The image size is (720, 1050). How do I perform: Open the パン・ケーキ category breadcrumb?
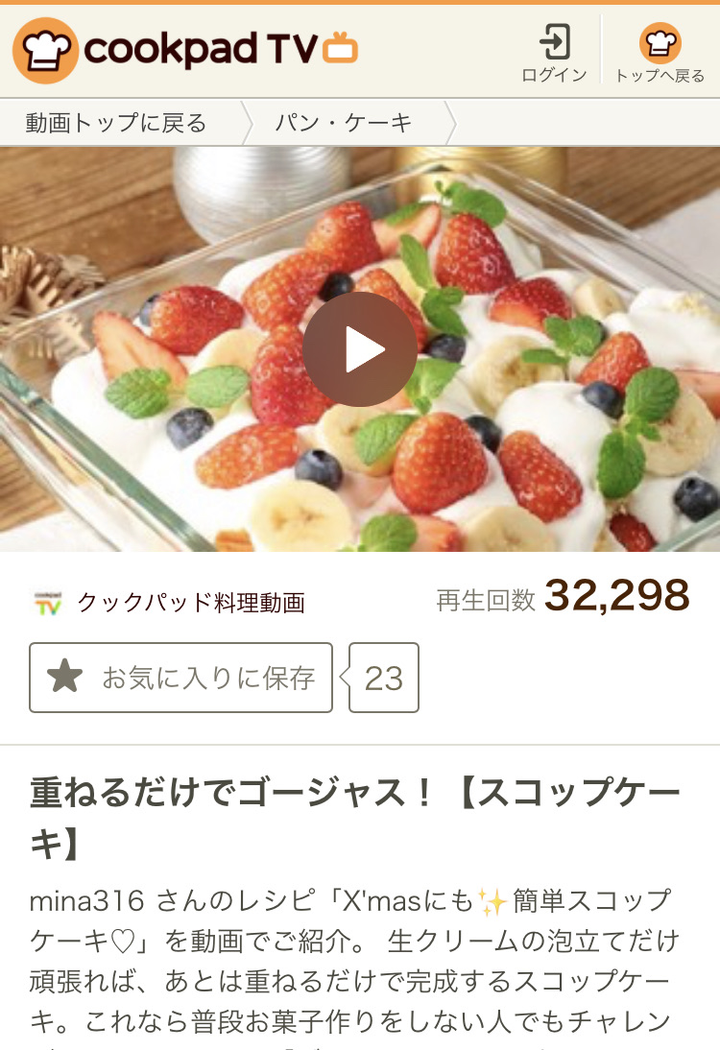pos(343,123)
